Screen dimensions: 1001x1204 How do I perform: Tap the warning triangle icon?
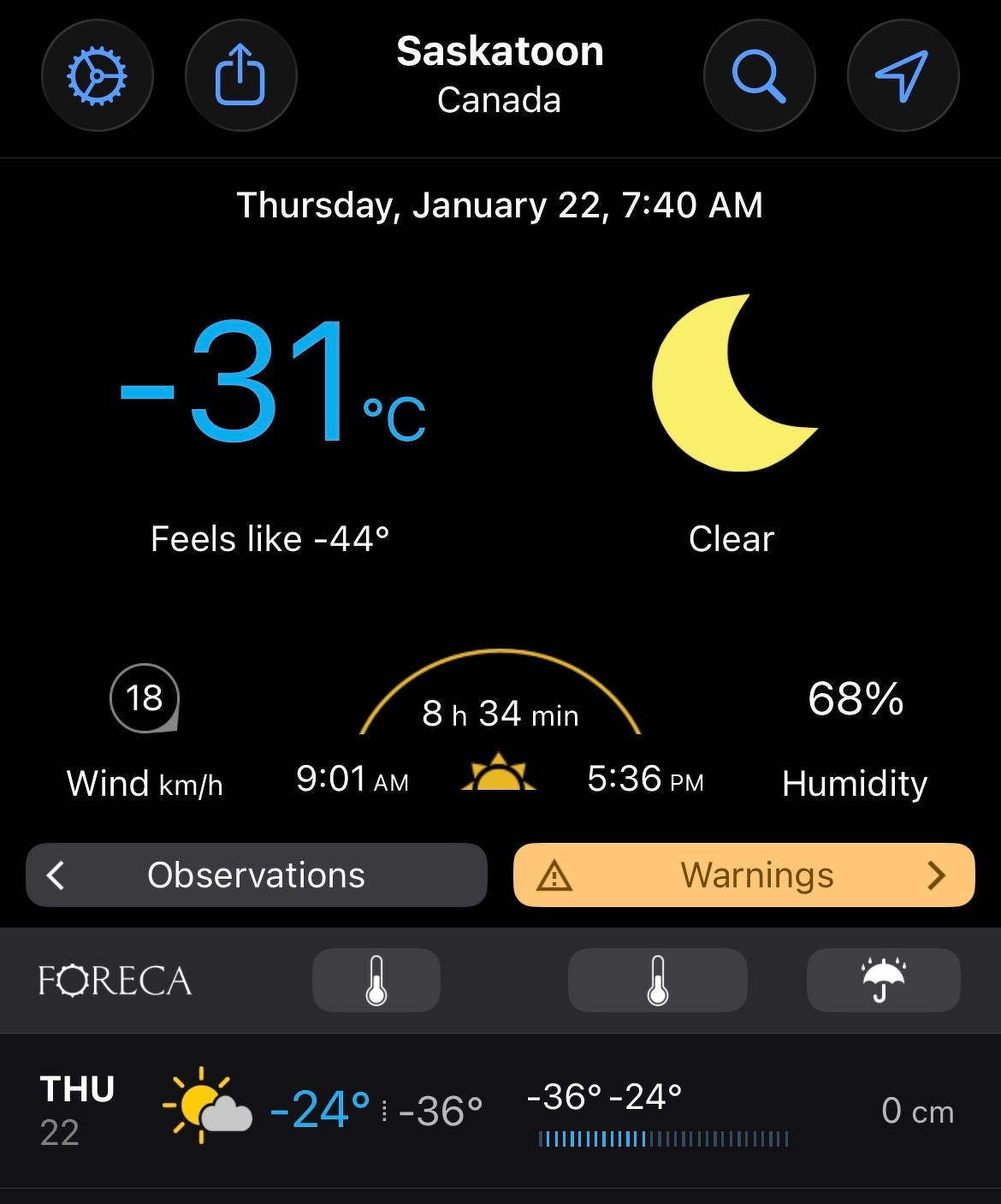555,875
